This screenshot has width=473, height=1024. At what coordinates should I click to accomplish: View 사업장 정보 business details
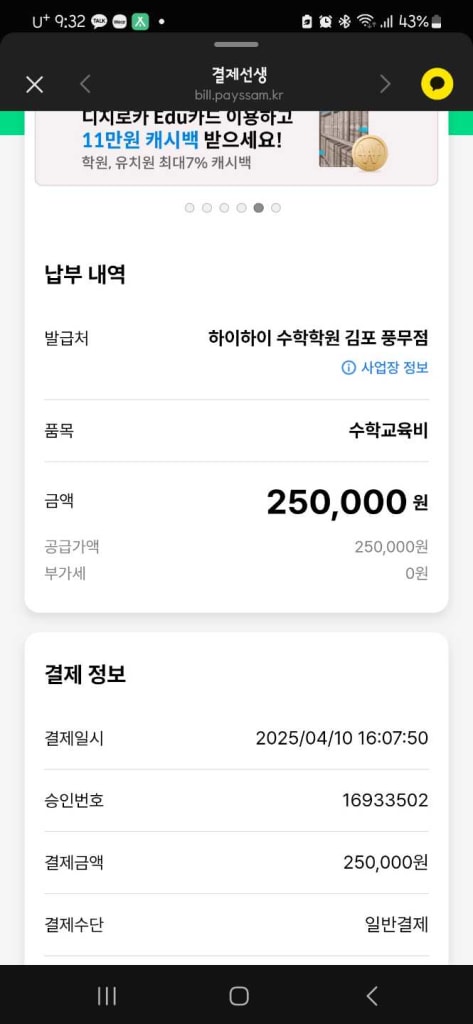click(x=385, y=368)
